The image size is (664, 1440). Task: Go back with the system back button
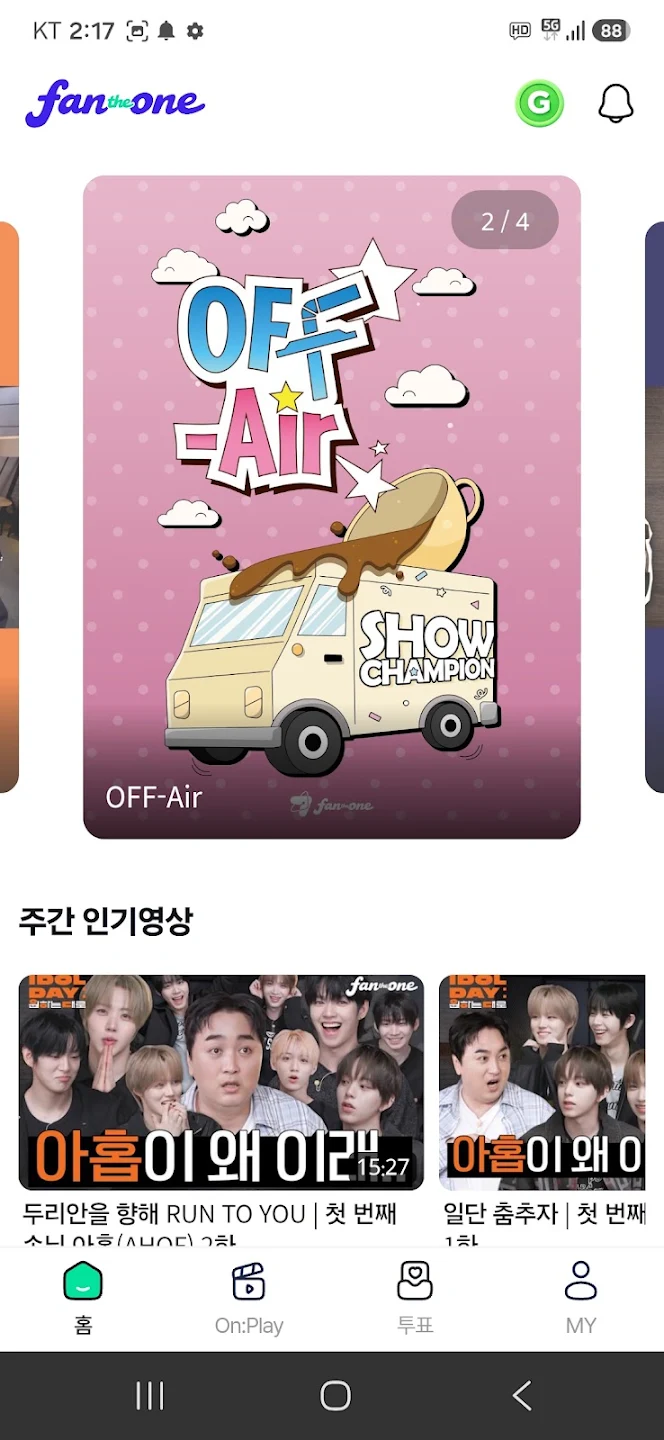(521, 1396)
